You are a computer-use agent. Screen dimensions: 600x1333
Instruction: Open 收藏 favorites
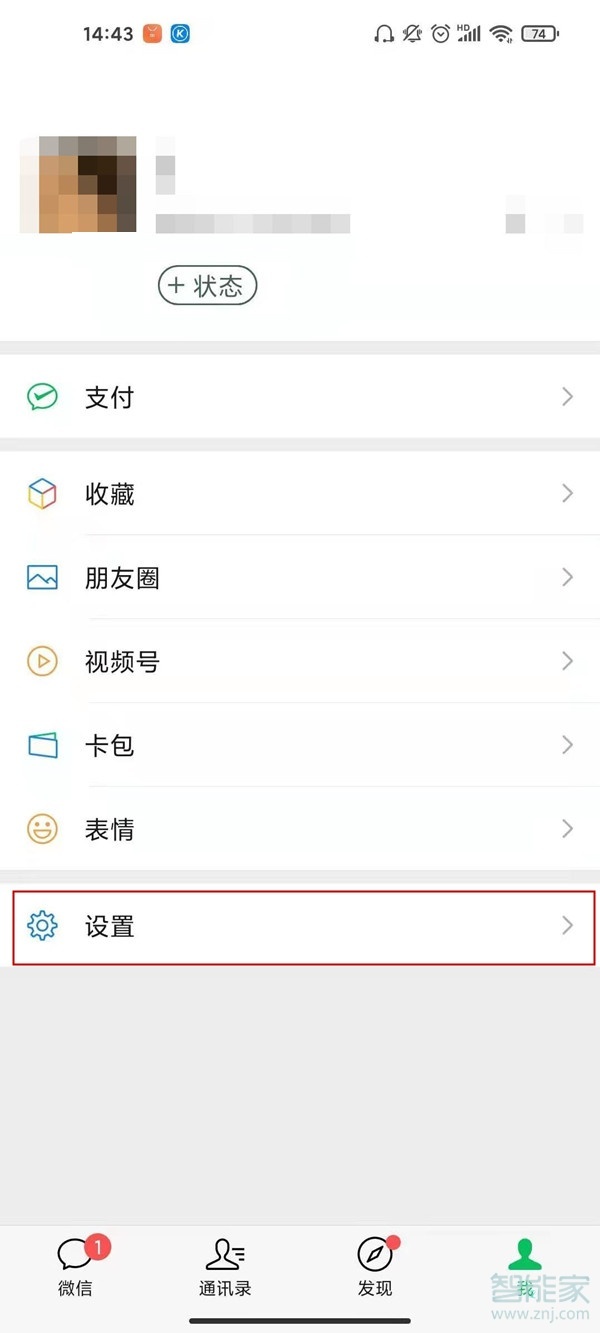pos(300,494)
